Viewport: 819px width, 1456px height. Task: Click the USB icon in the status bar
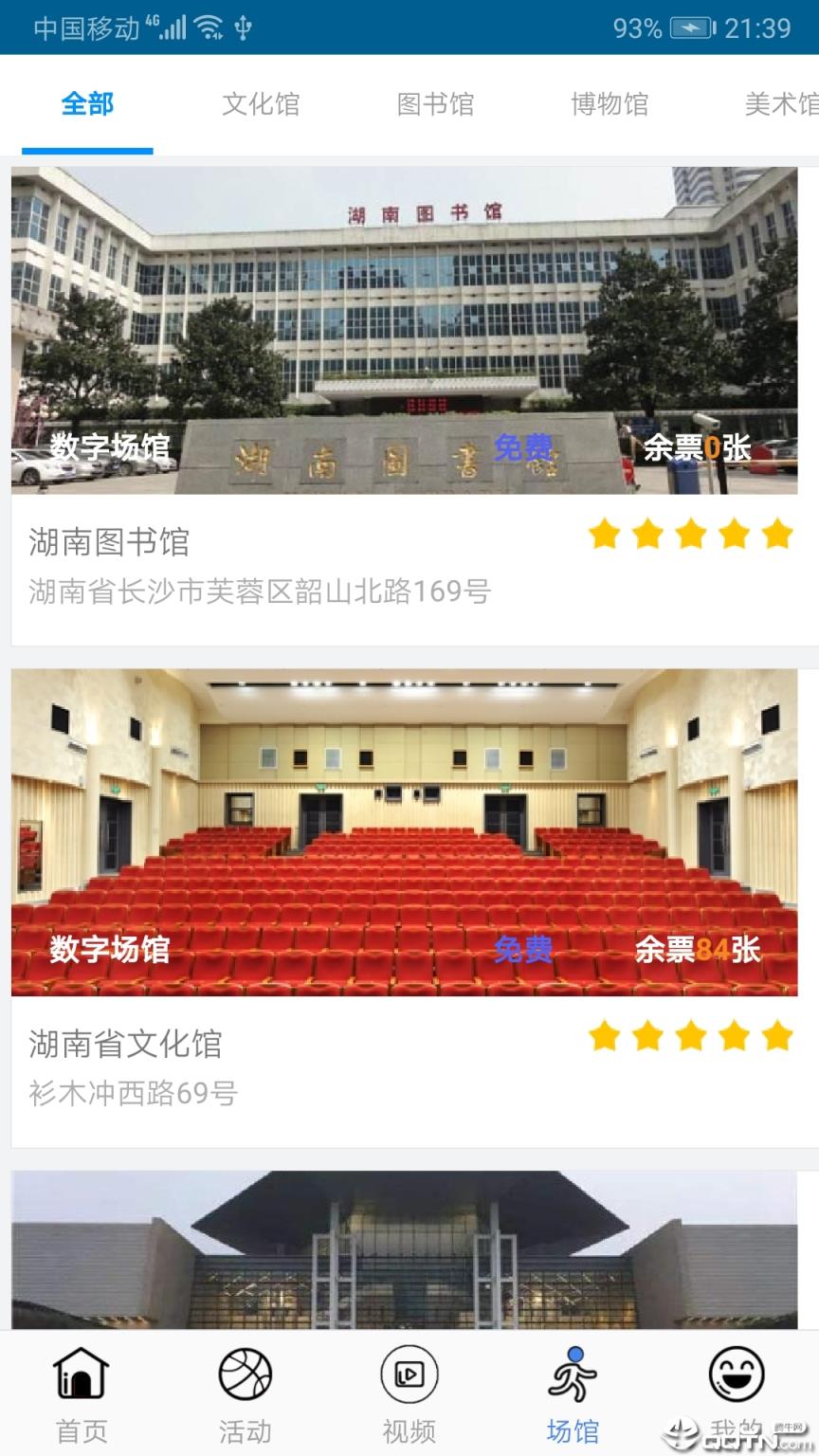pyautogui.click(x=246, y=27)
